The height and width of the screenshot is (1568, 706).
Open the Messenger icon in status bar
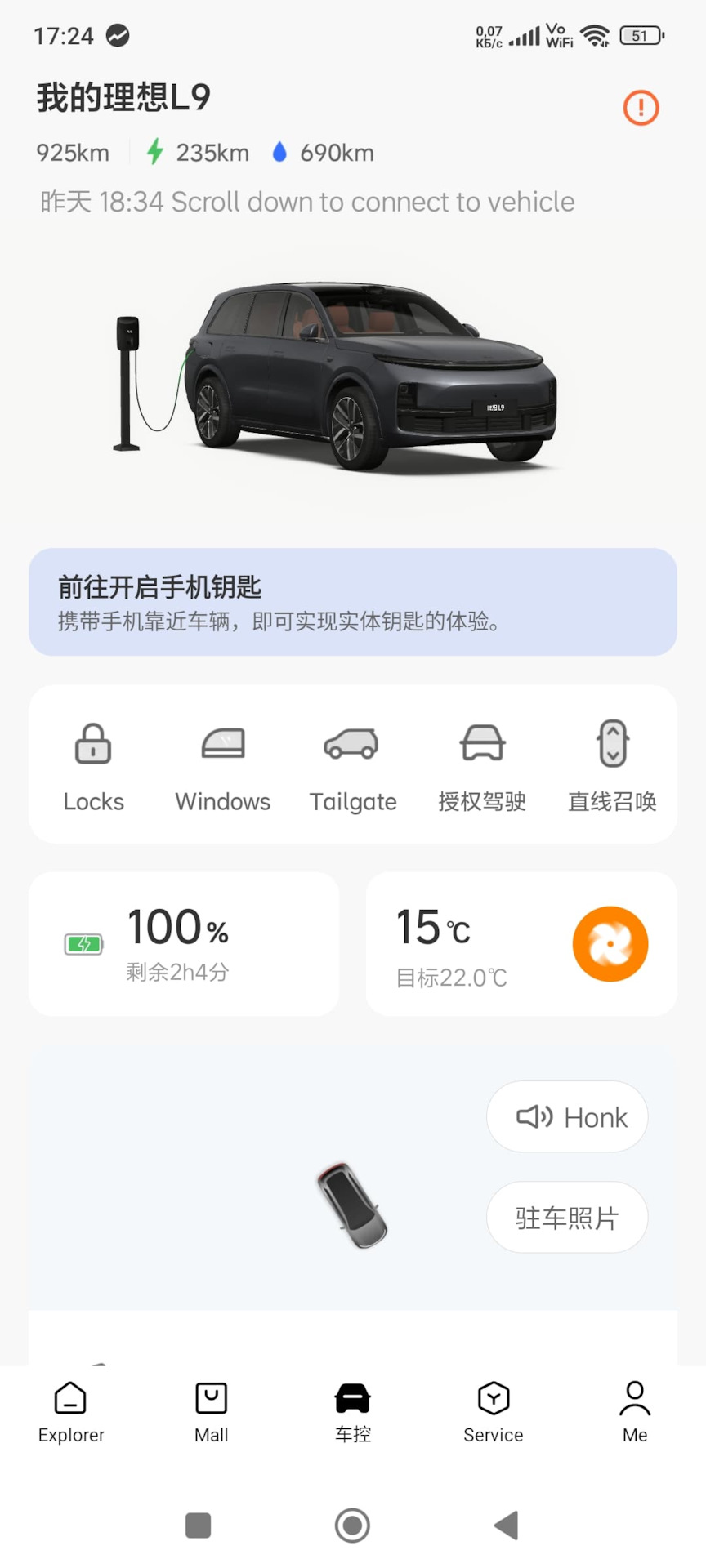tap(118, 35)
